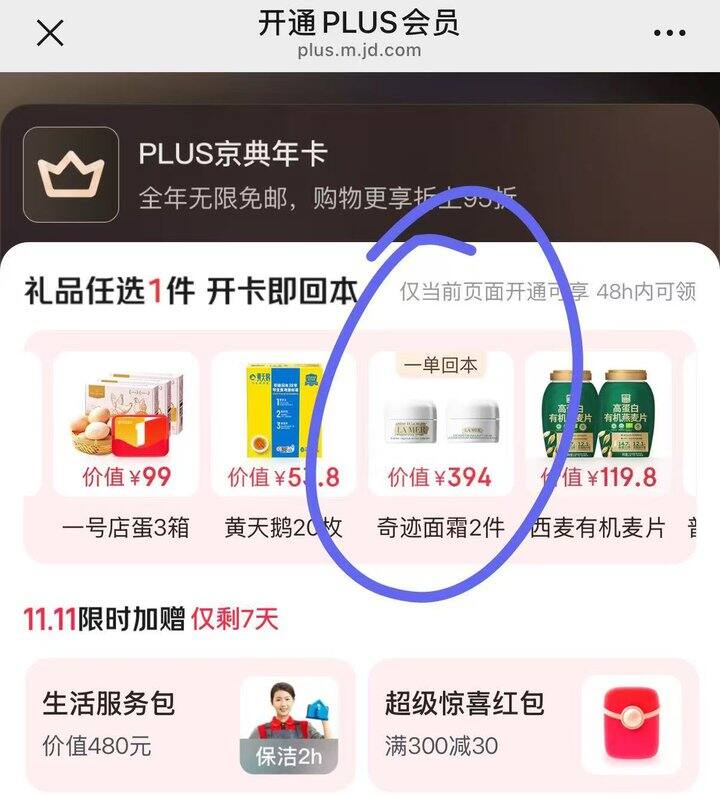The image size is (720, 795).
Task: Open the three-dot more options menu
Action: pyautogui.click(x=669, y=33)
